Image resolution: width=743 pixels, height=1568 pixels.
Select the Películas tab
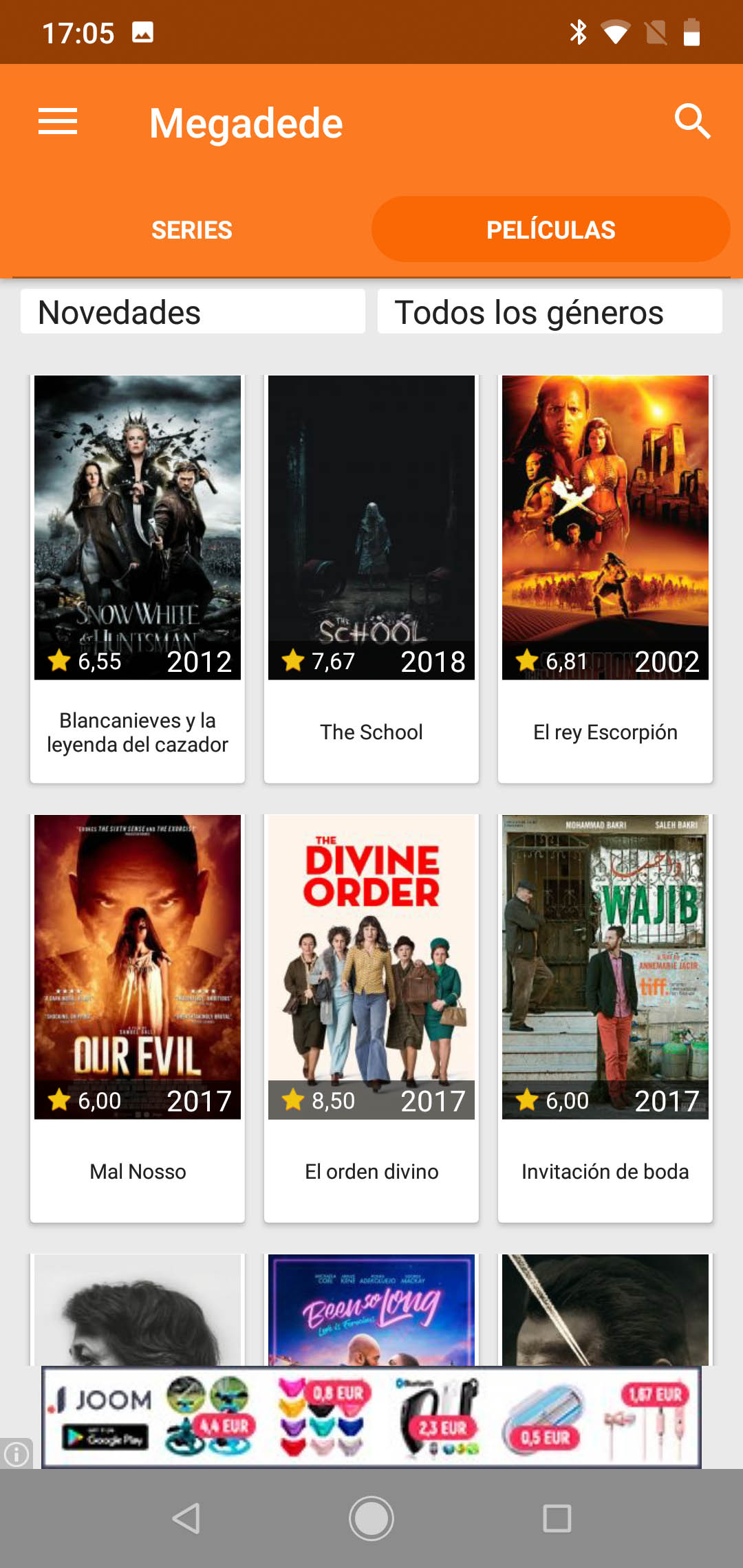point(550,230)
